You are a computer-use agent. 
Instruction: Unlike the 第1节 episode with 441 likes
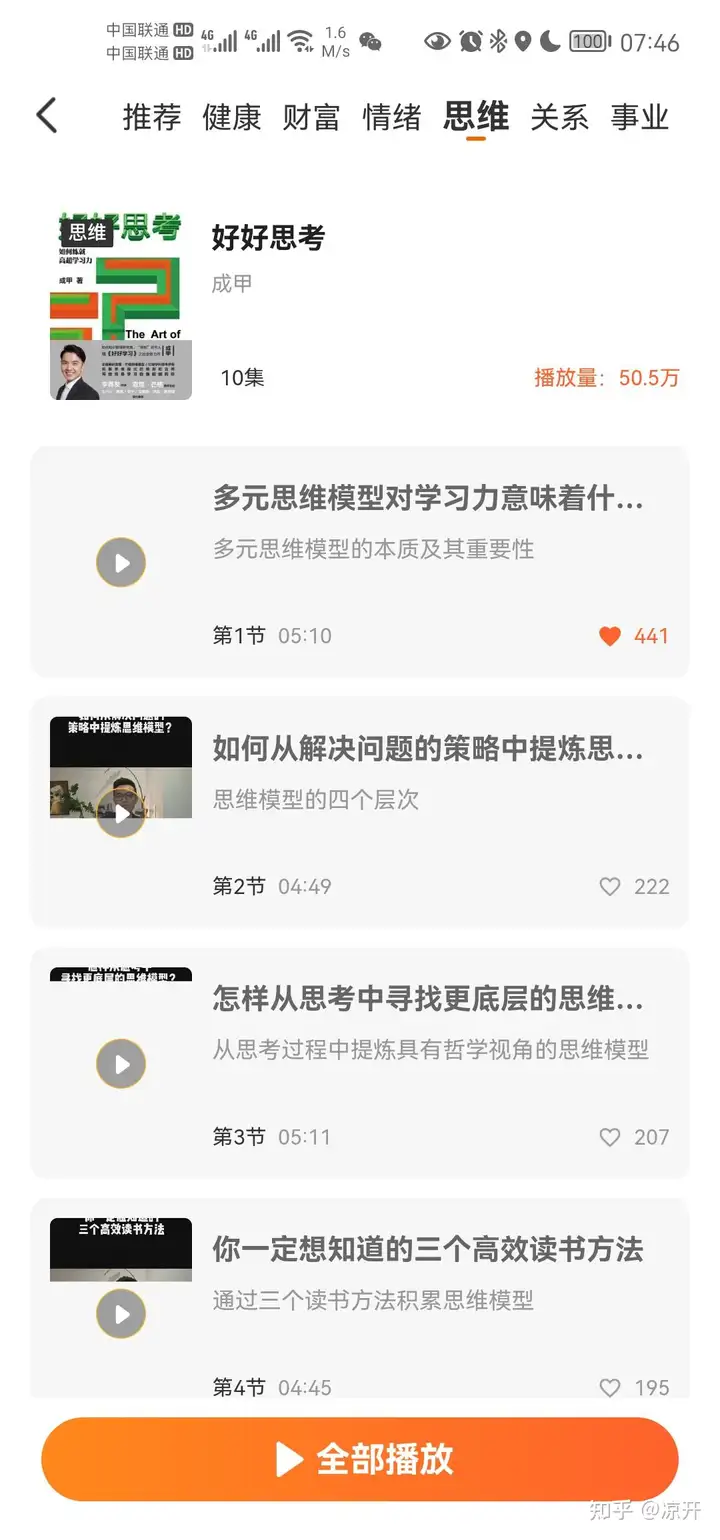click(610, 636)
